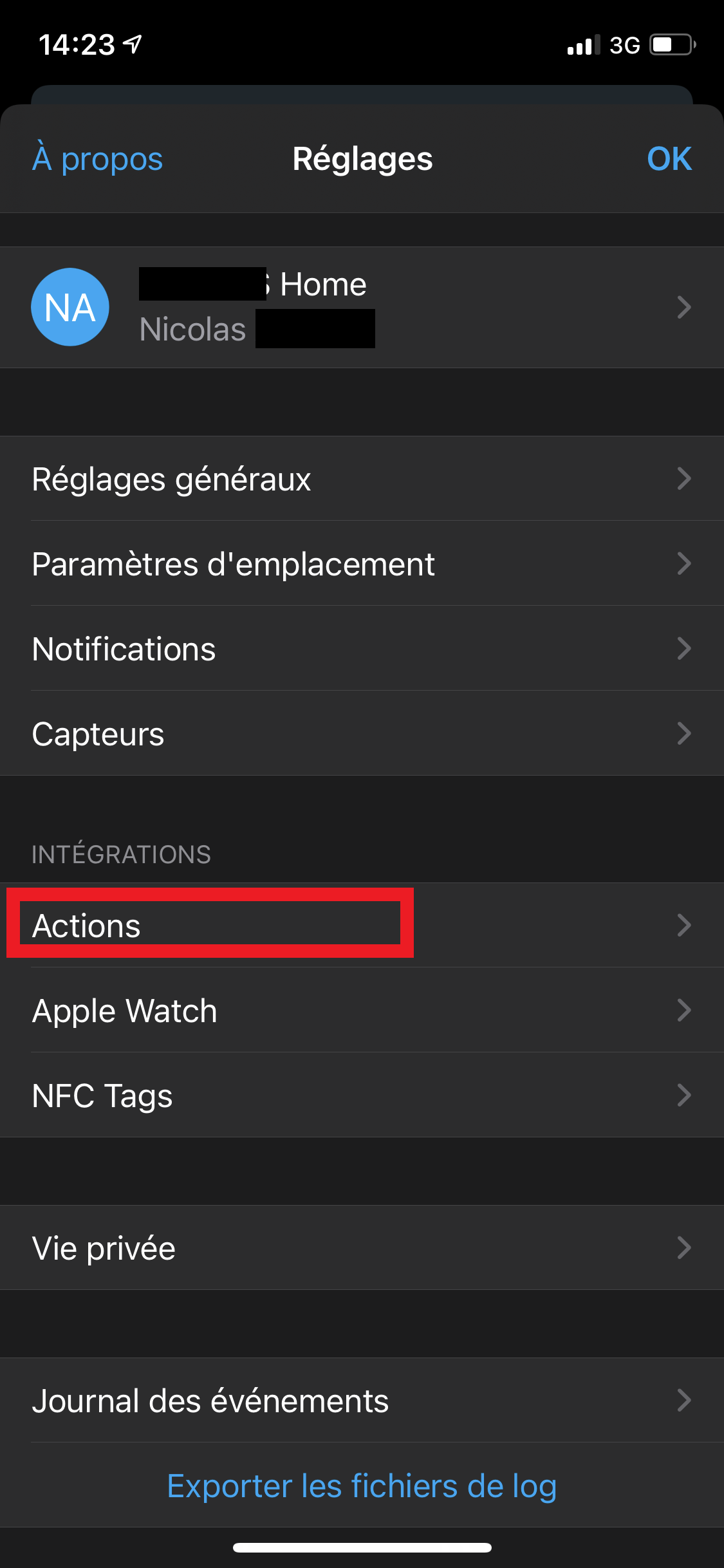Go to Paramètres d'emplacement

coord(362,563)
